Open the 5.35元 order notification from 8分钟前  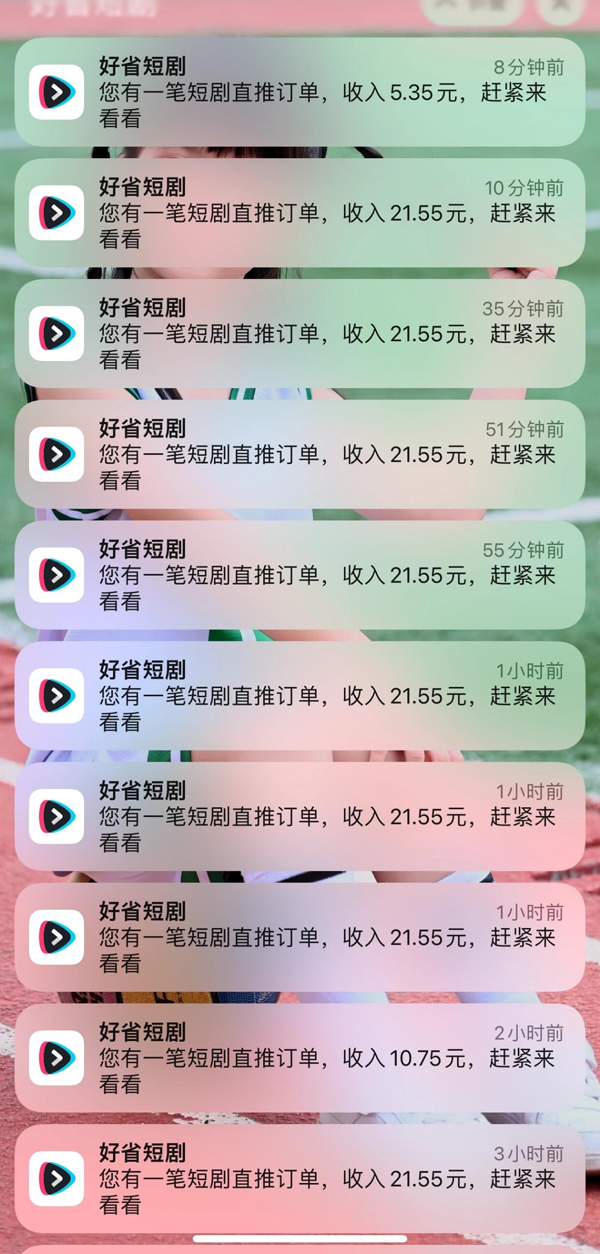point(300,93)
